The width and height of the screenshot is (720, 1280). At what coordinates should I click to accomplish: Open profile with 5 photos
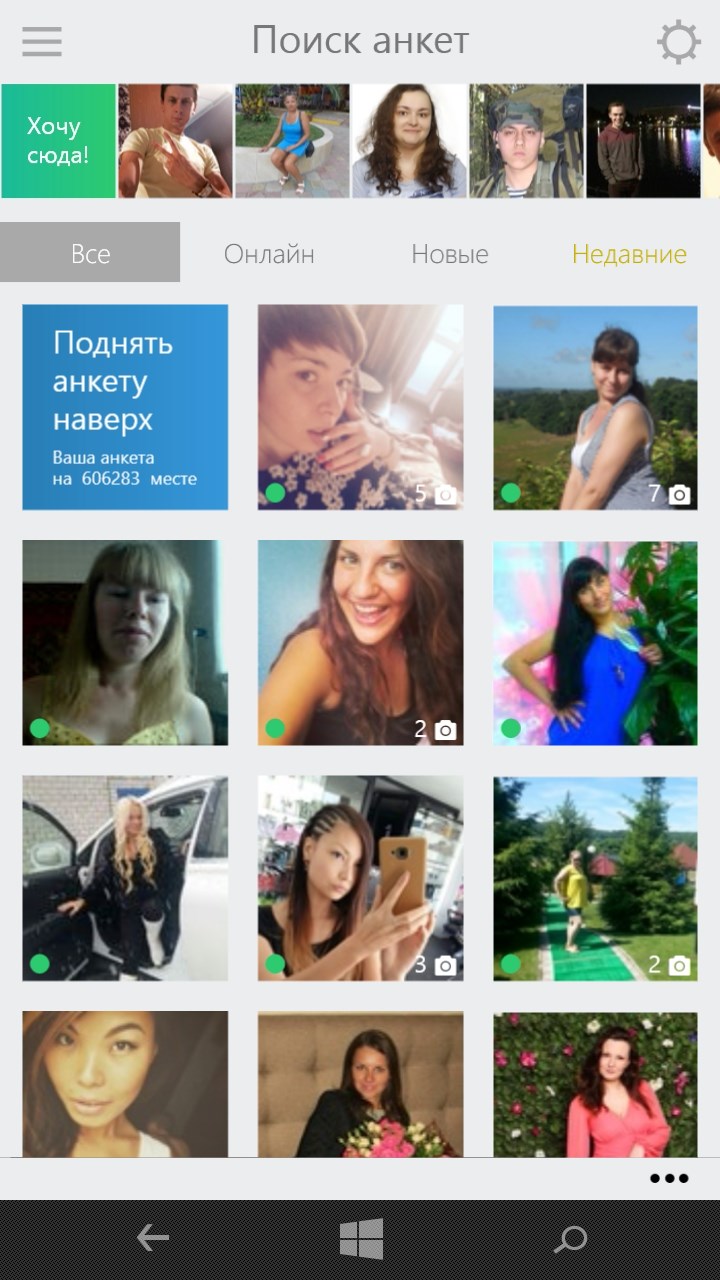pyautogui.click(x=360, y=407)
